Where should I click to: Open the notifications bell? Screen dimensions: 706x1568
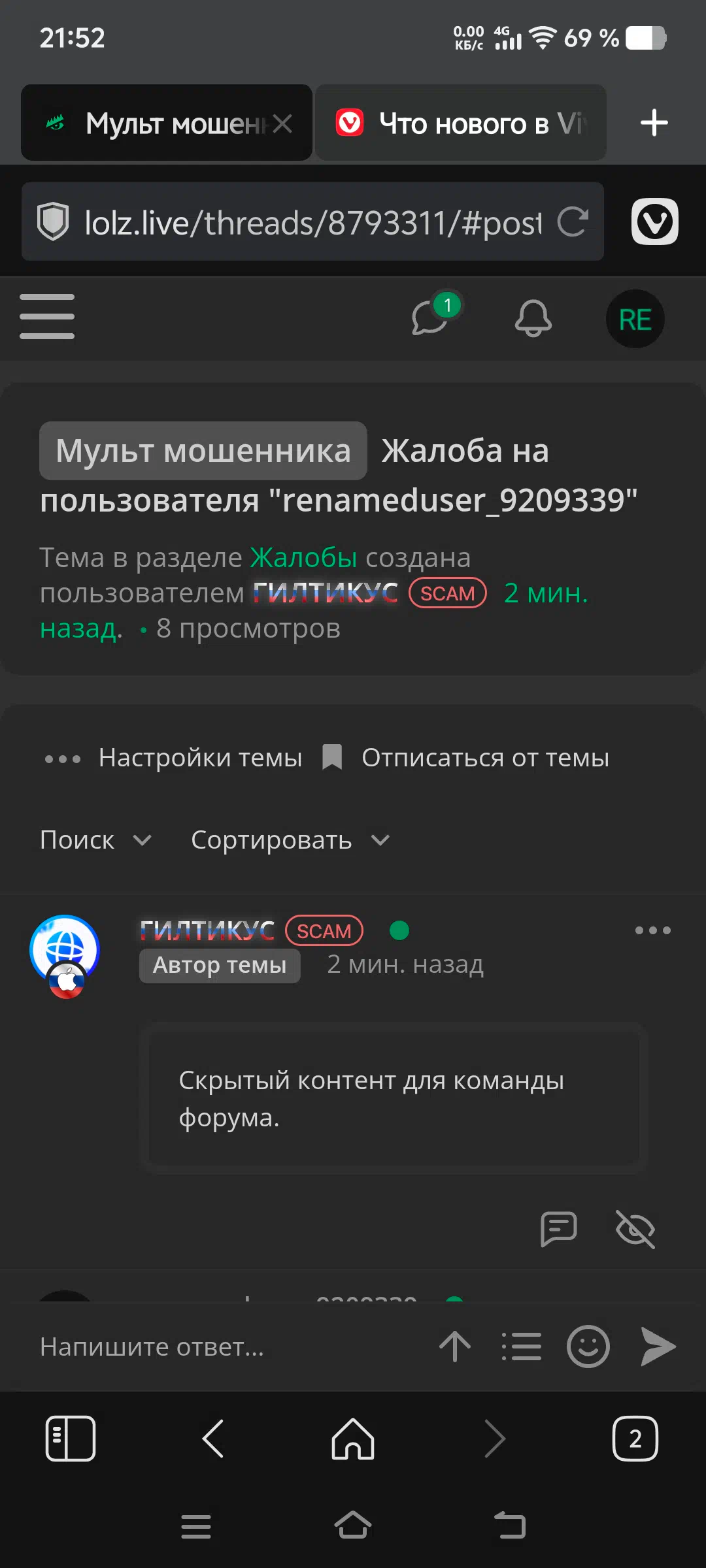coord(533,318)
